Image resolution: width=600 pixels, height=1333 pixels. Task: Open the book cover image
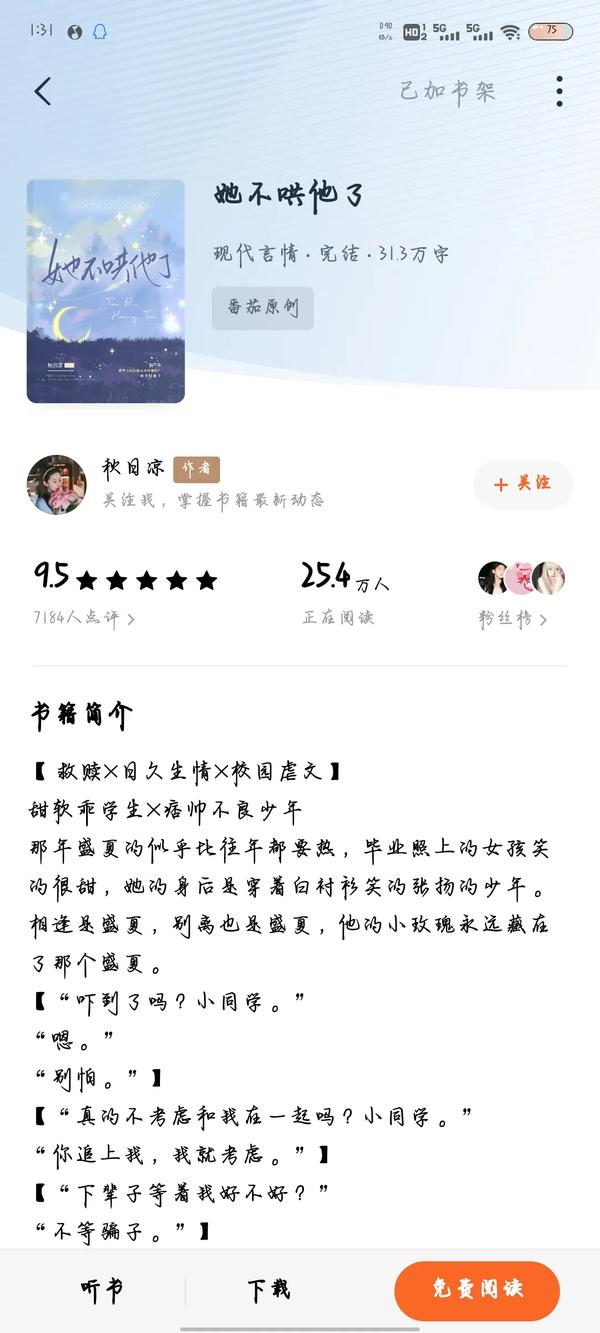106,291
